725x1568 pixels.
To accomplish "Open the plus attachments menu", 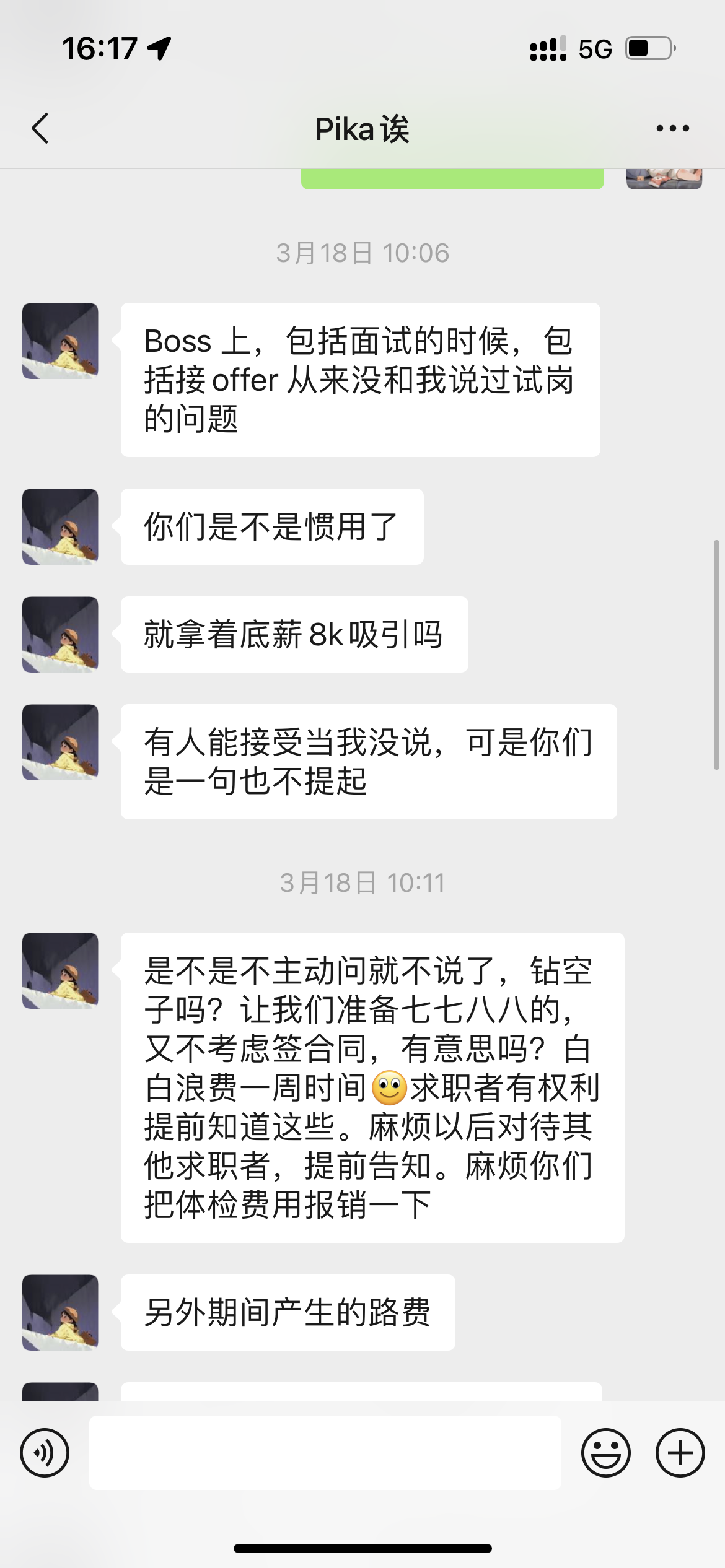I will [x=680, y=1453].
